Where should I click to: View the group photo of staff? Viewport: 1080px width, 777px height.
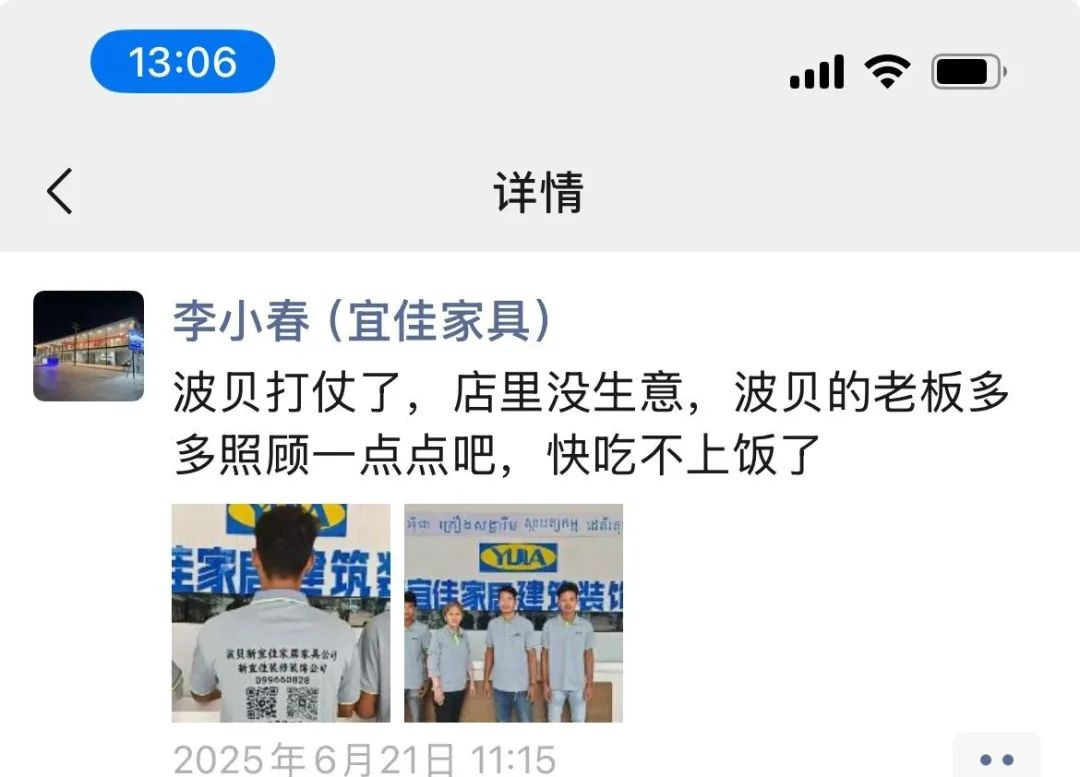(x=513, y=612)
